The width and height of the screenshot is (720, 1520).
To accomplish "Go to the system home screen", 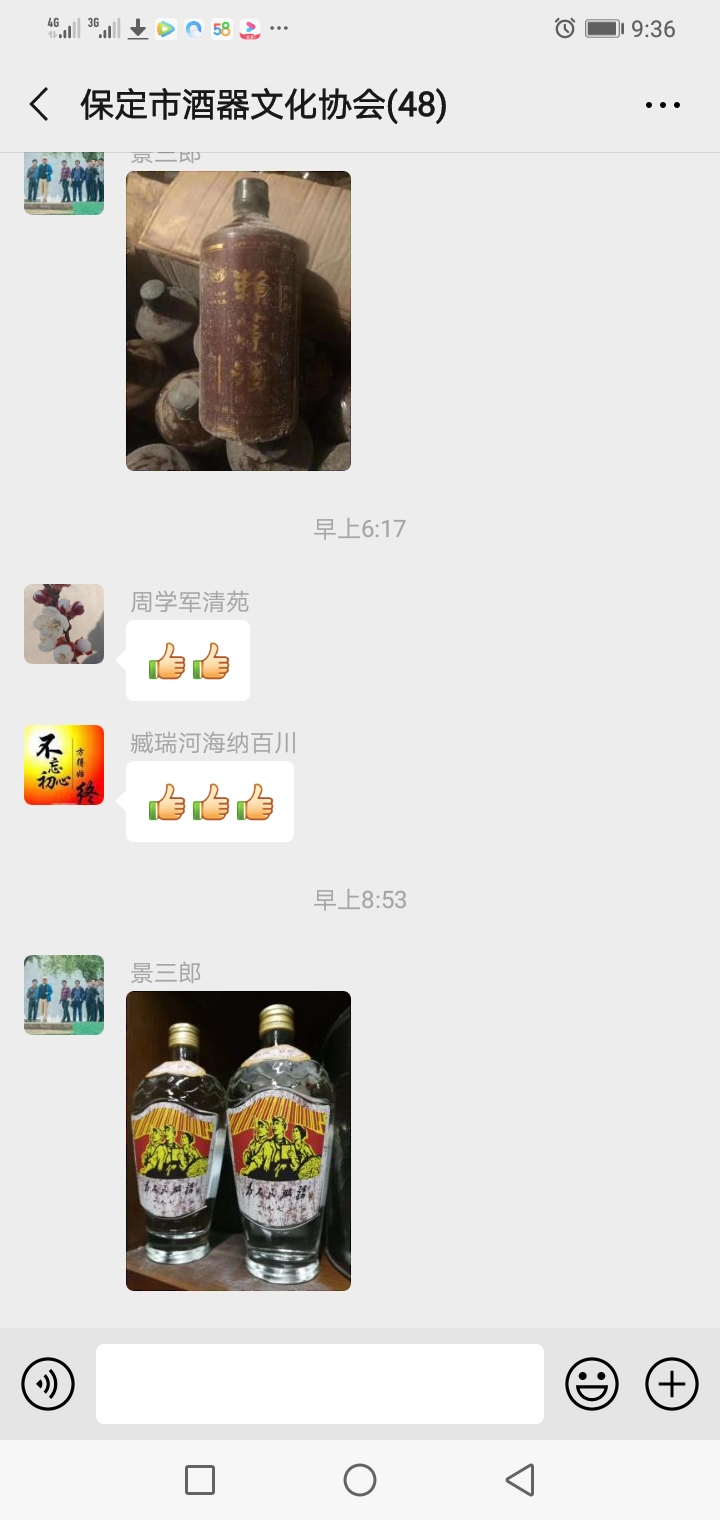I will [360, 1480].
